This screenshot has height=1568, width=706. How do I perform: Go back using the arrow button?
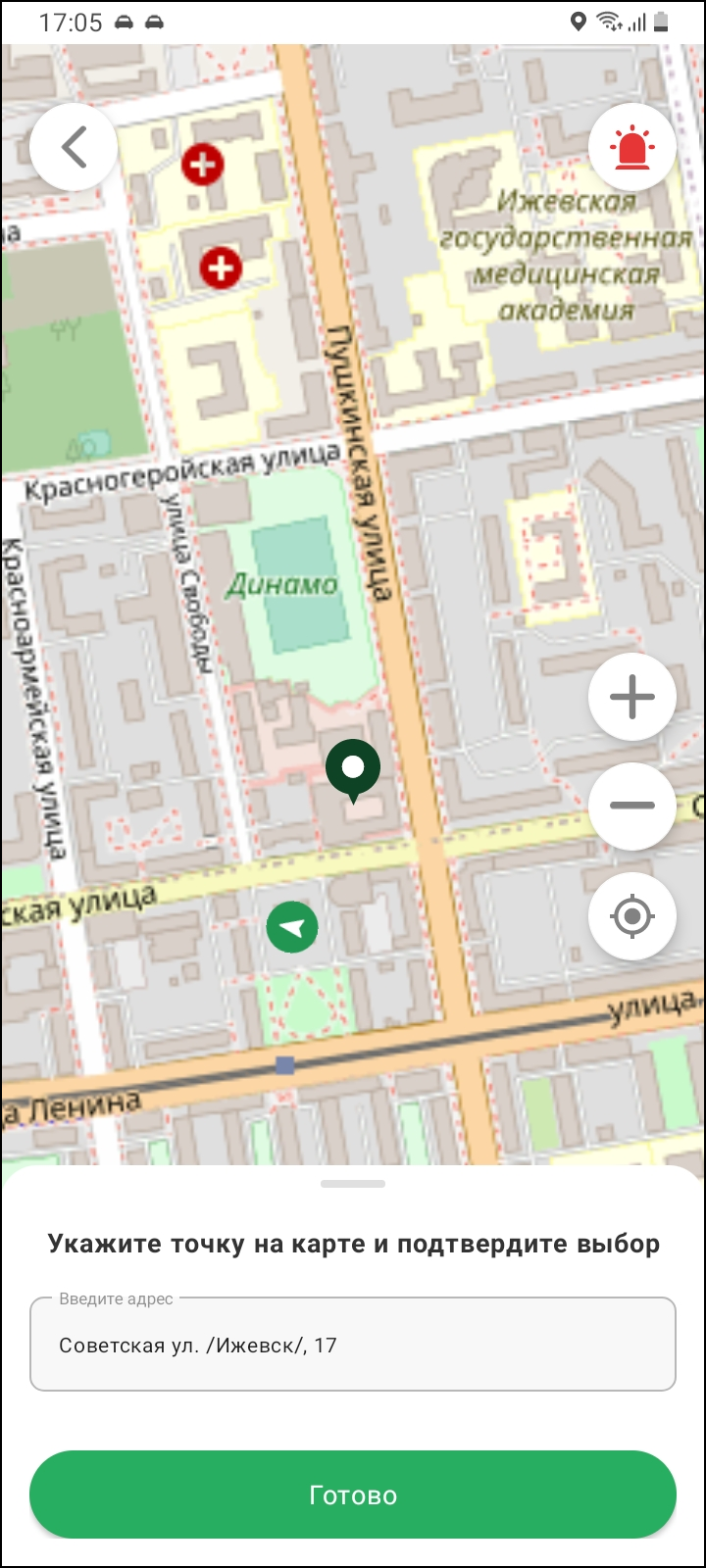click(x=74, y=147)
